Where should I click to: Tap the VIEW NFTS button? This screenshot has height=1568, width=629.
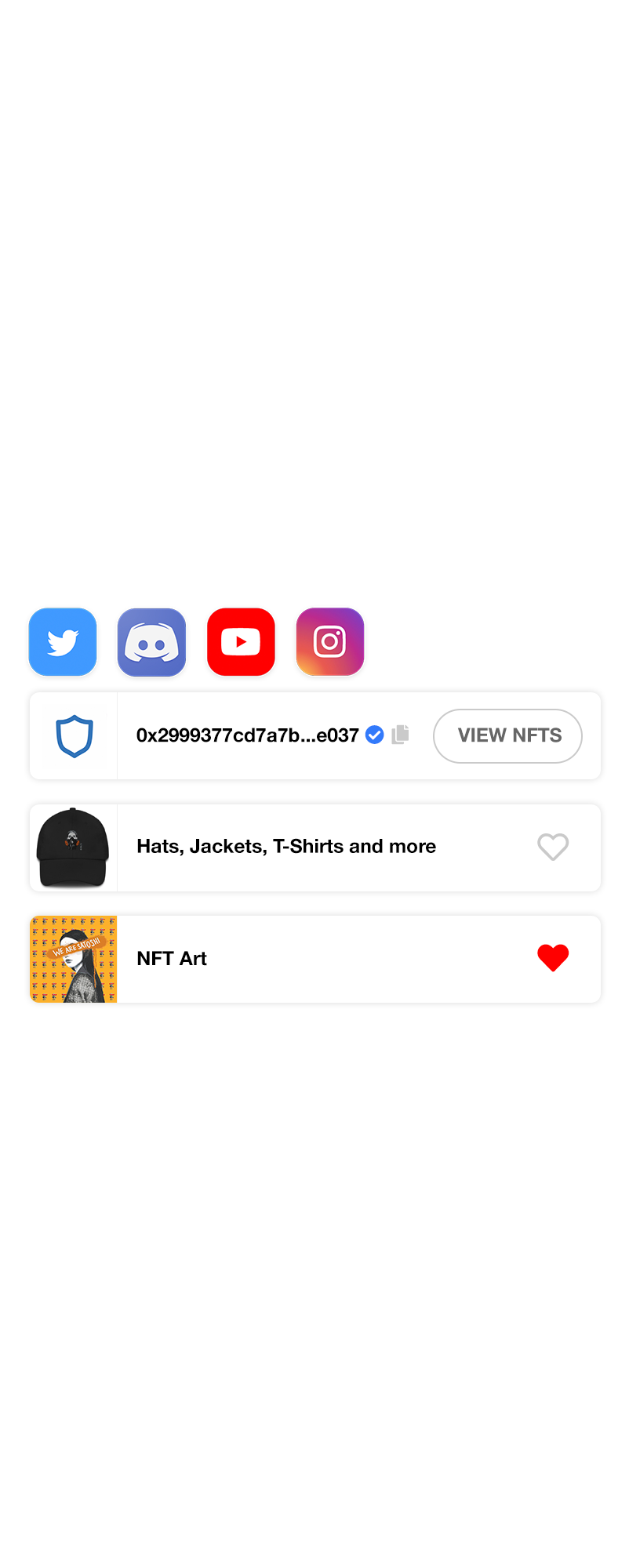tap(507, 735)
